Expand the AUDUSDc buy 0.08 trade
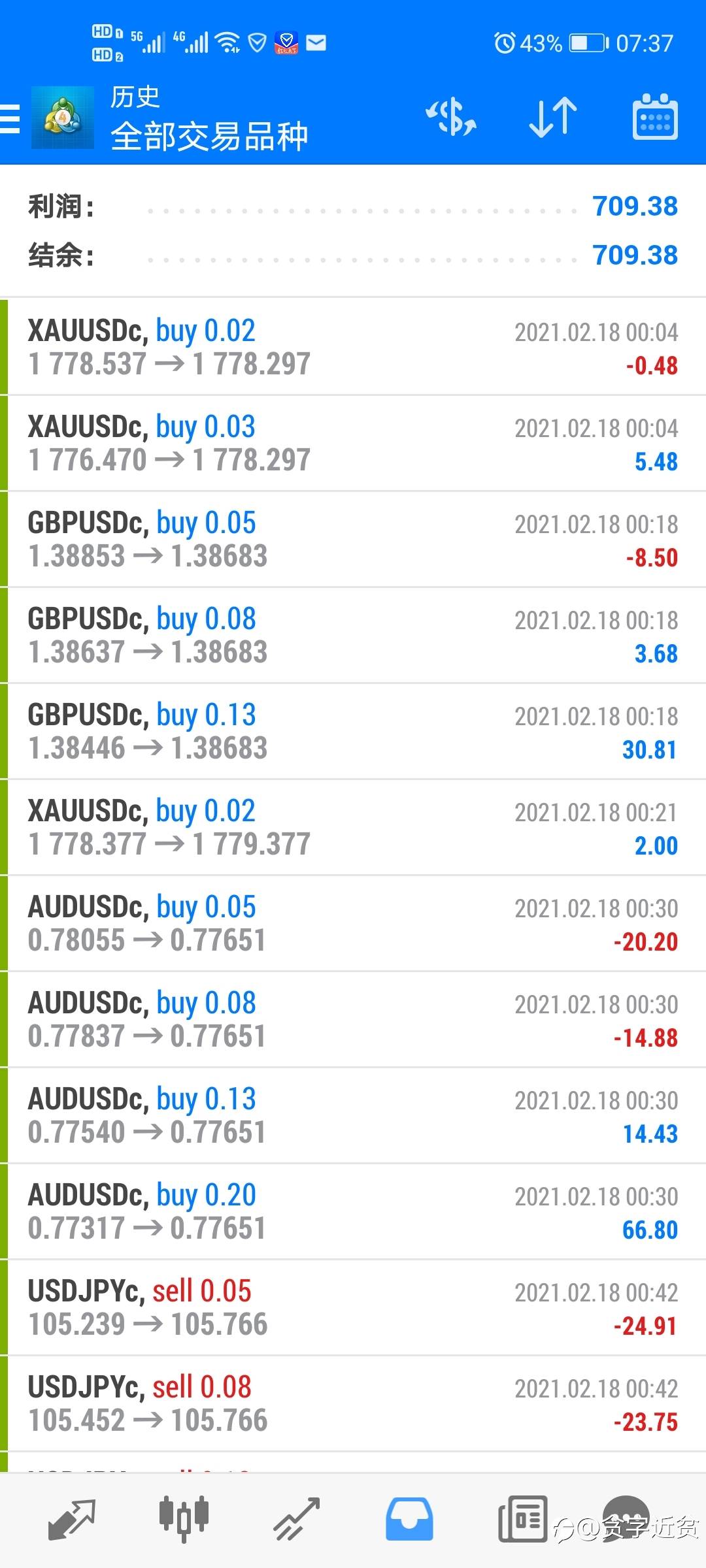706x1568 pixels. (x=353, y=1020)
